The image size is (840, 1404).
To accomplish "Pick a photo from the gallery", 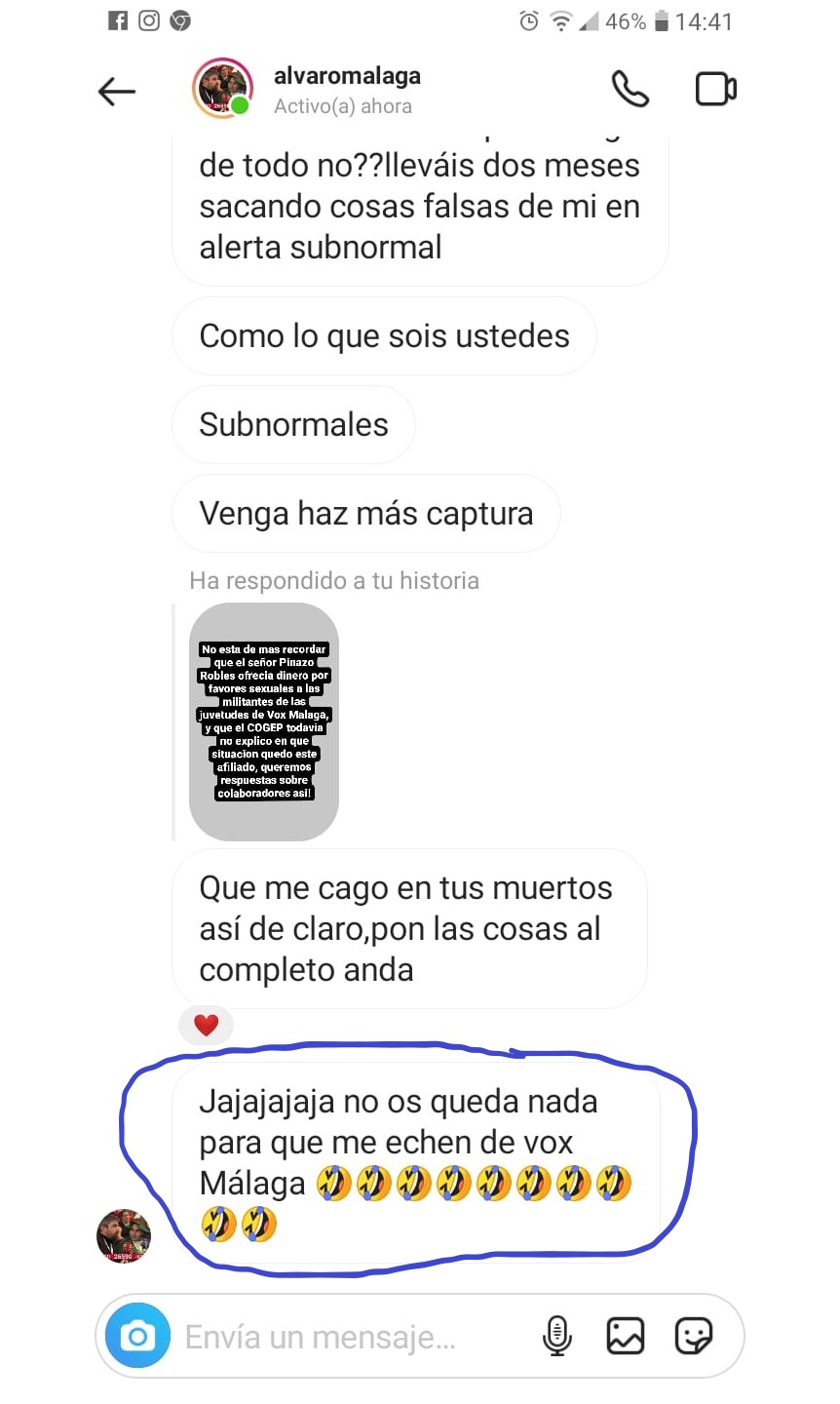I will coord(625,1336).
